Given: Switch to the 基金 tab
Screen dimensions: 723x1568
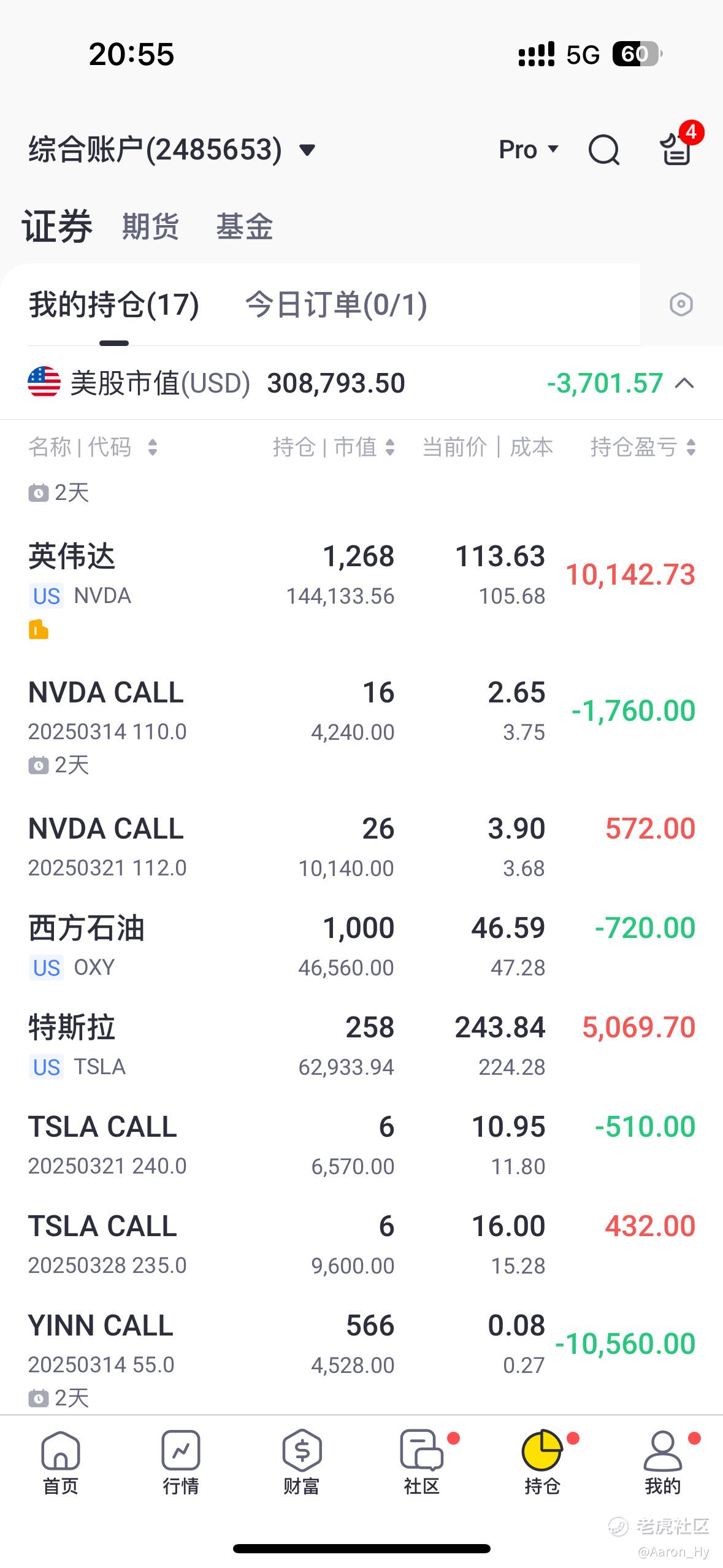Looking at the screenshot, I should pyautogui.click(x=244, y=226).
